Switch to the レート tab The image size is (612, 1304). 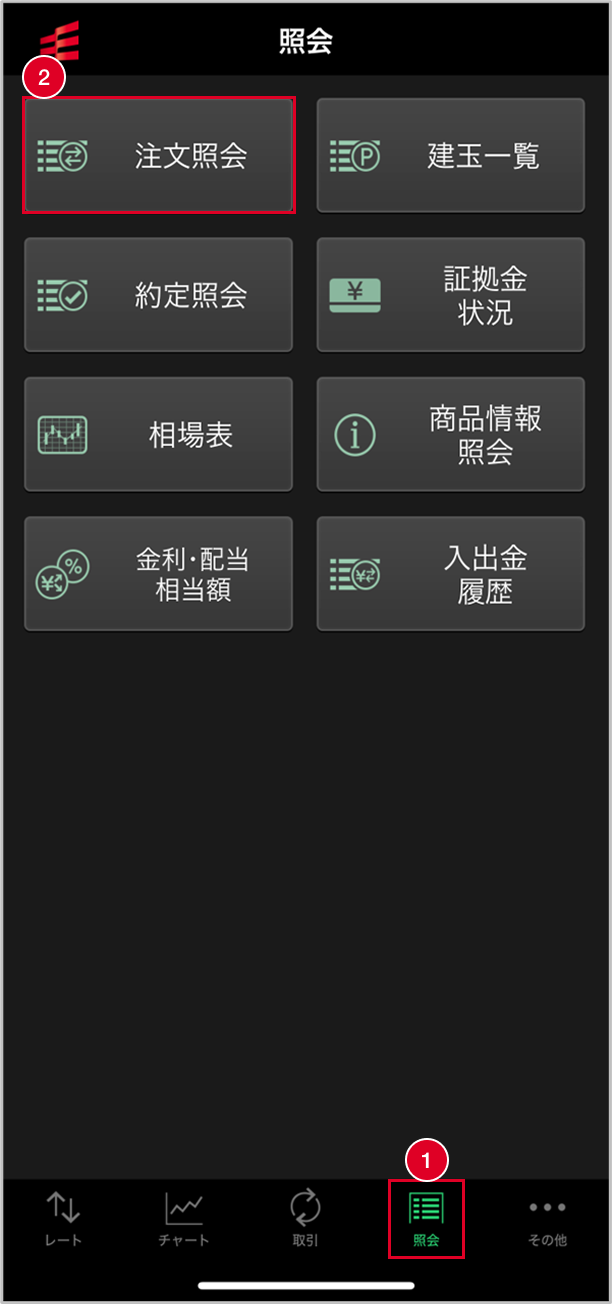63,1219
